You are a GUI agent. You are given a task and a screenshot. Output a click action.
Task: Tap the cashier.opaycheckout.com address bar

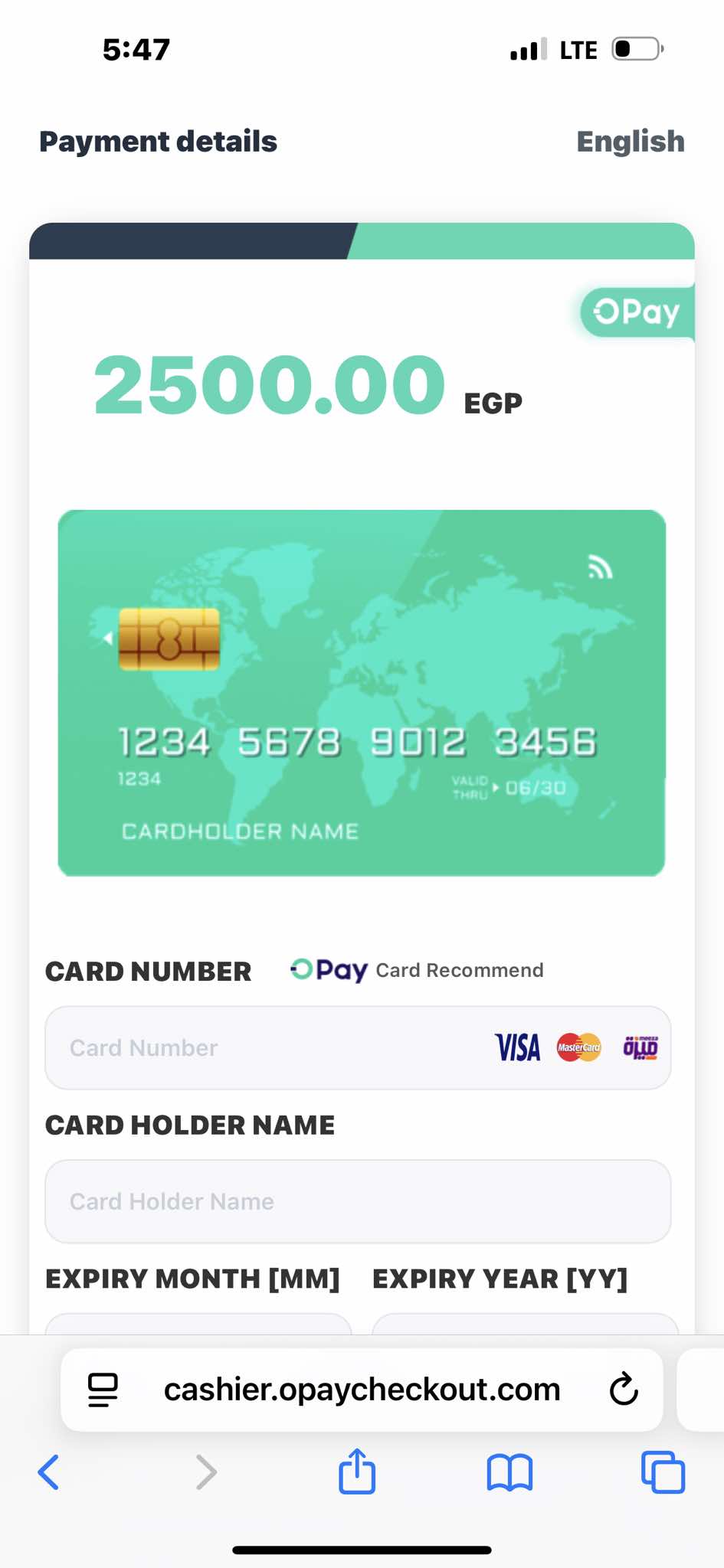pos(362,1389)
